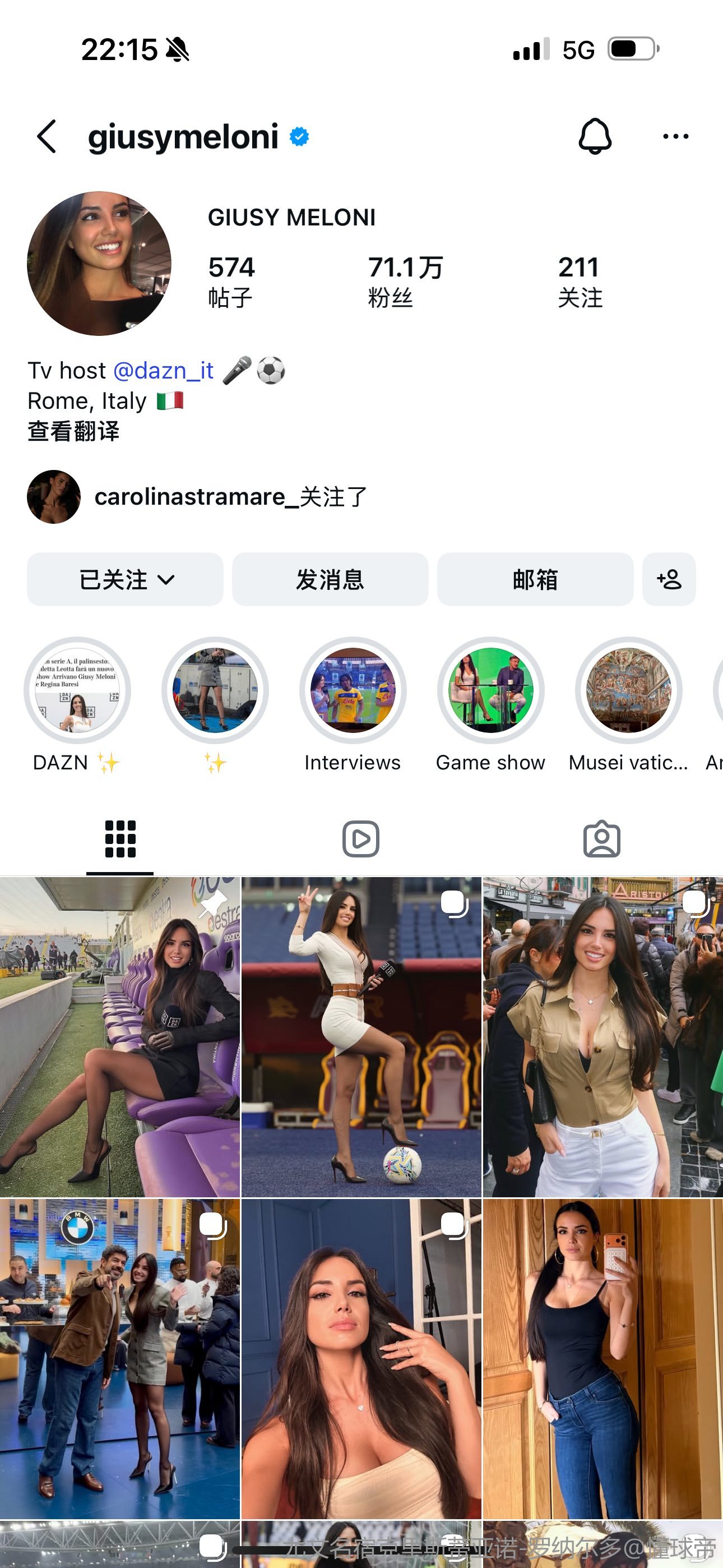Go back using the top-left arrow

48,136
